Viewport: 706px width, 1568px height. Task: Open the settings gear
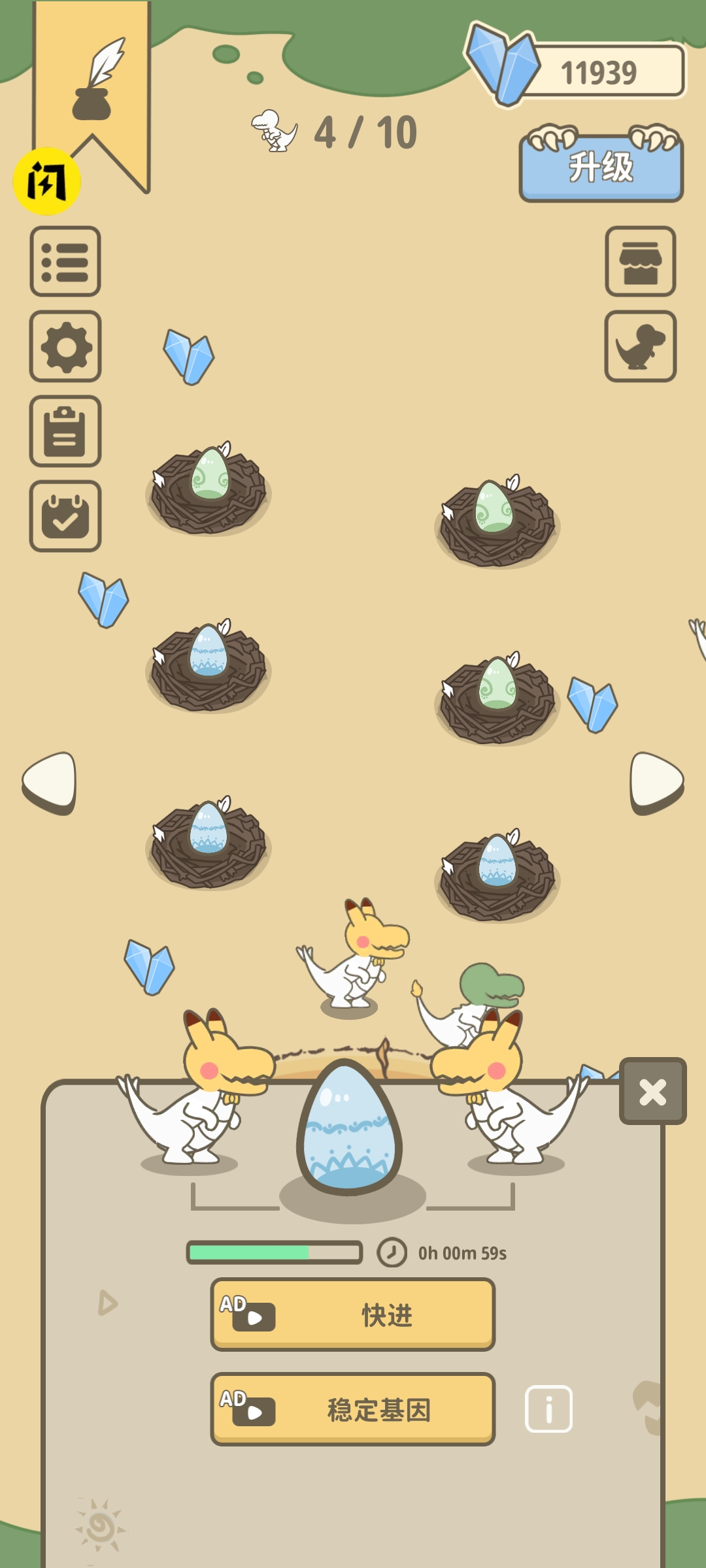(x=65, y=346)
